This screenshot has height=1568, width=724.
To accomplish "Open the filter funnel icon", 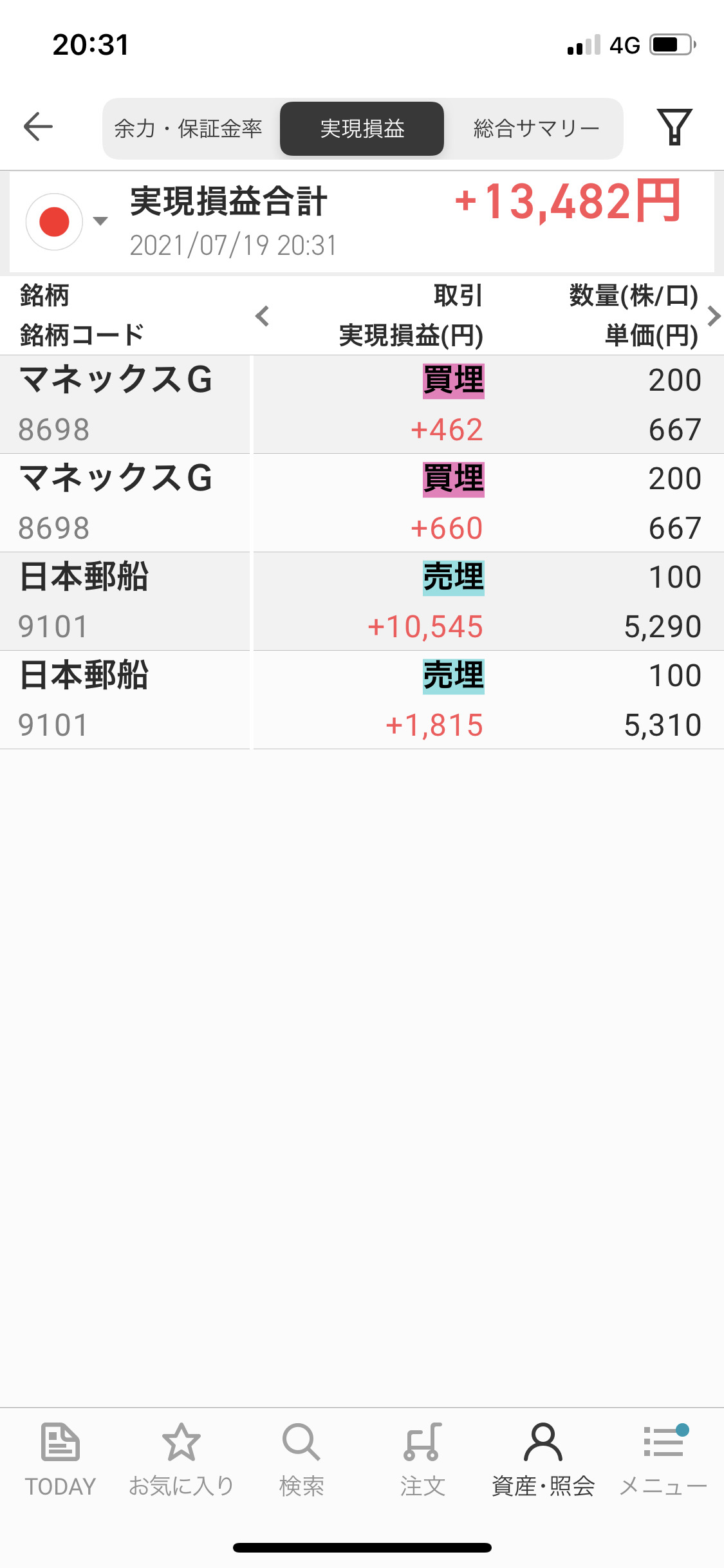I will click(x=674, y=126).
